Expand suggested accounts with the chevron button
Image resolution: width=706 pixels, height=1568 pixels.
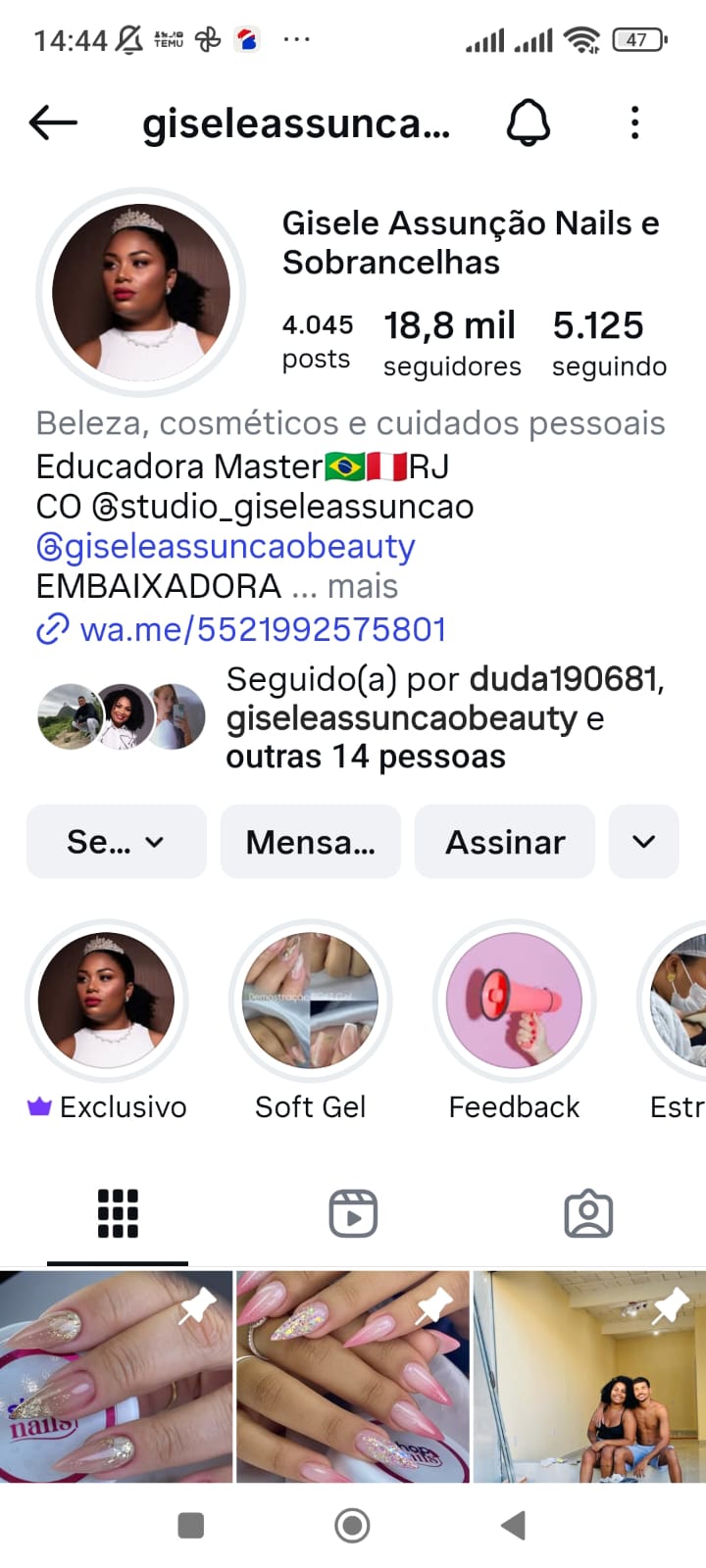643,842
